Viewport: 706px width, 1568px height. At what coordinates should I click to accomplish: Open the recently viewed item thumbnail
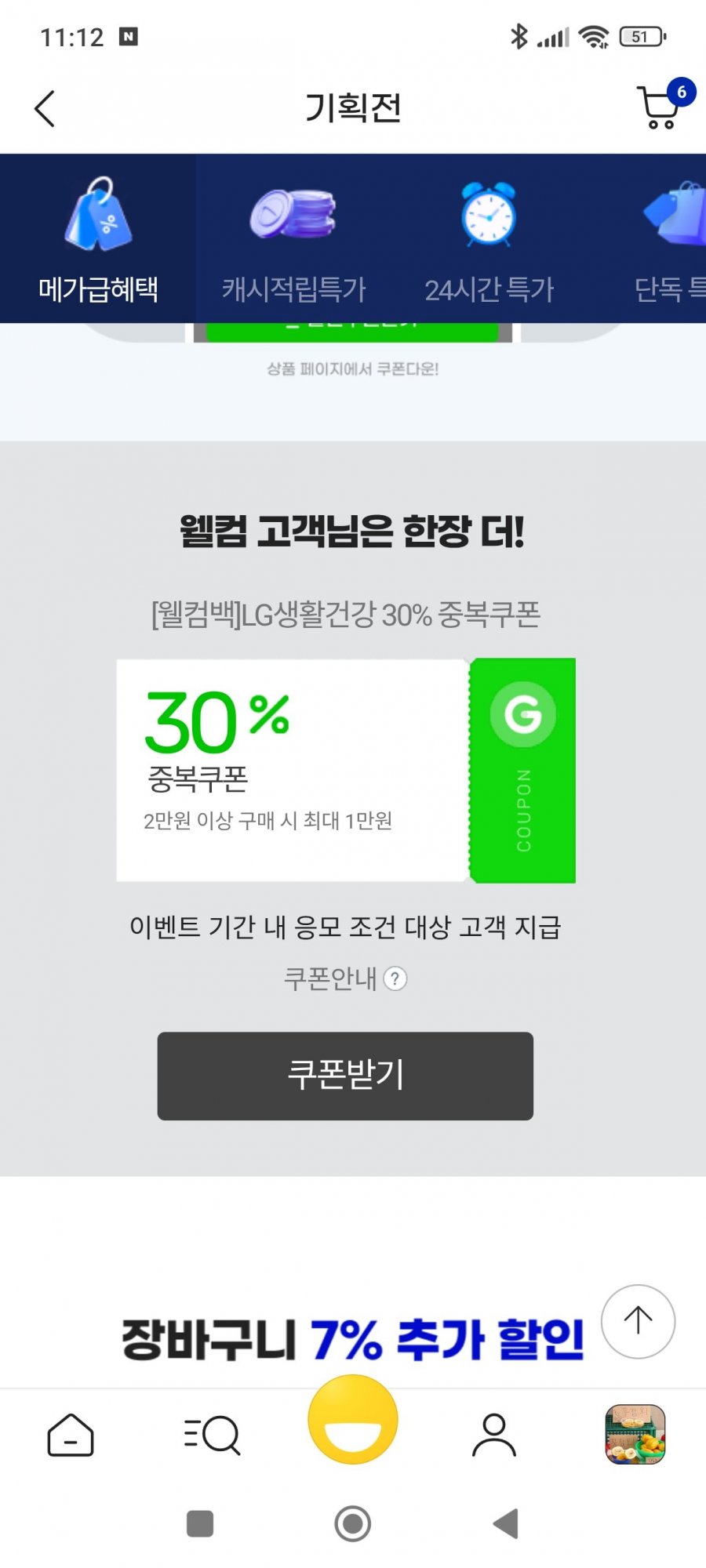(635, 1435)
